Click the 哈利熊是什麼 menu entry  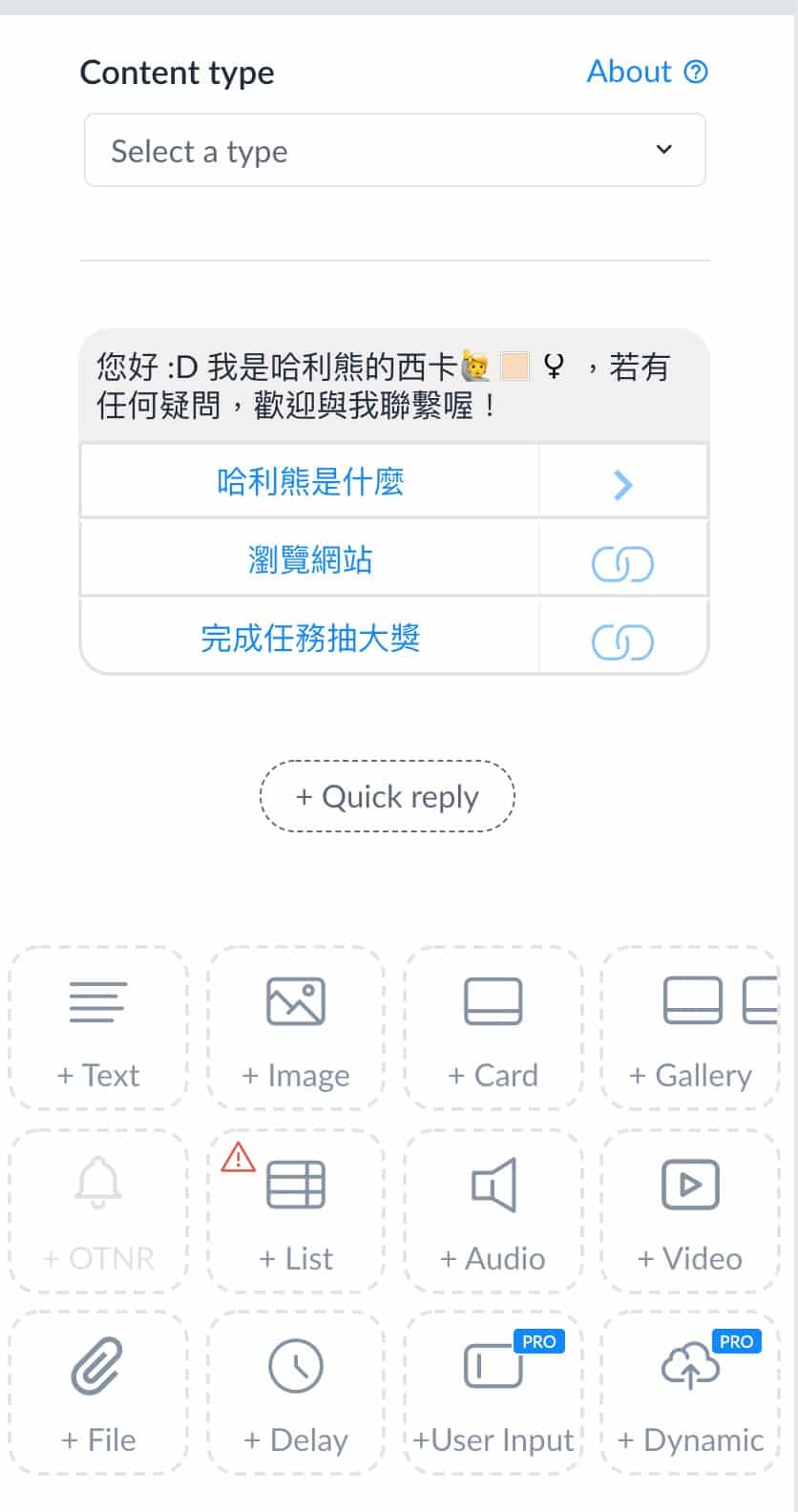click(x=309, y=482)
